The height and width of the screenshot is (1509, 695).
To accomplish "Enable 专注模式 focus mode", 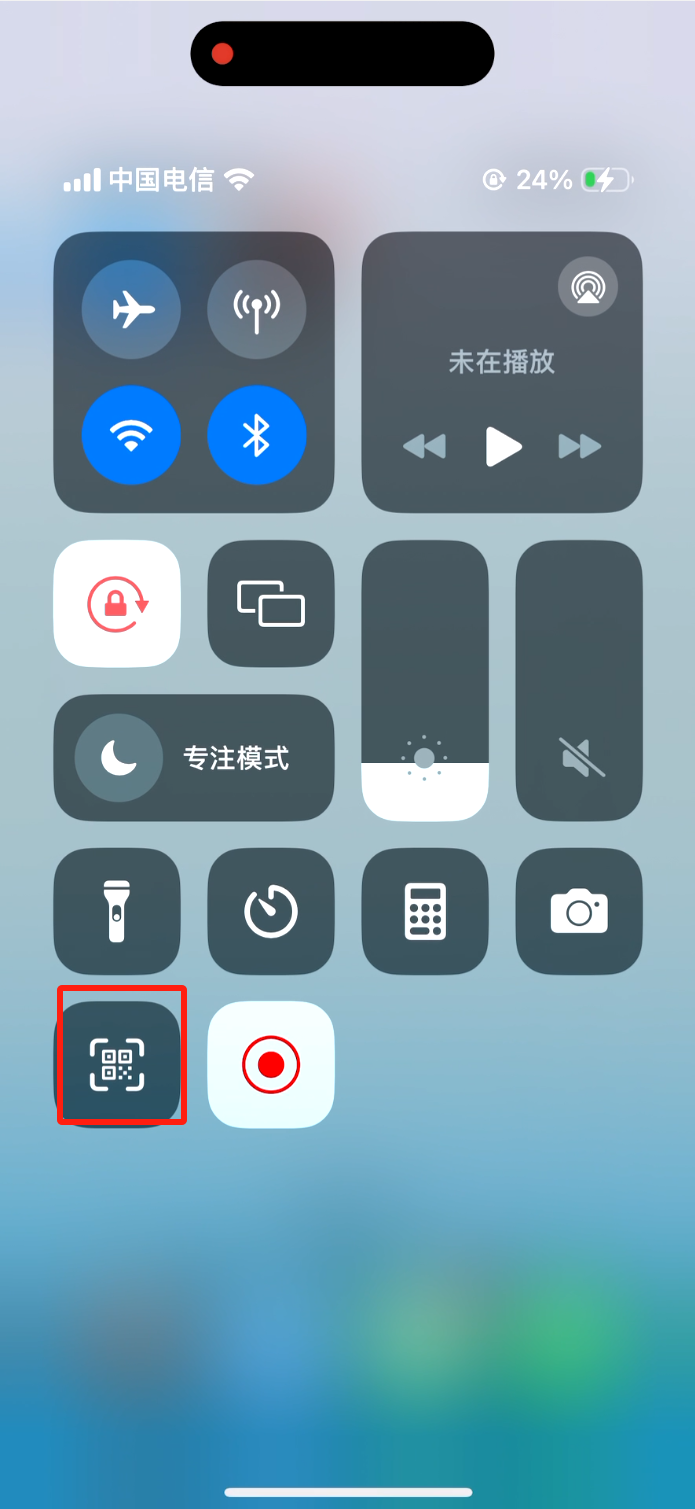I will point(194,758).
